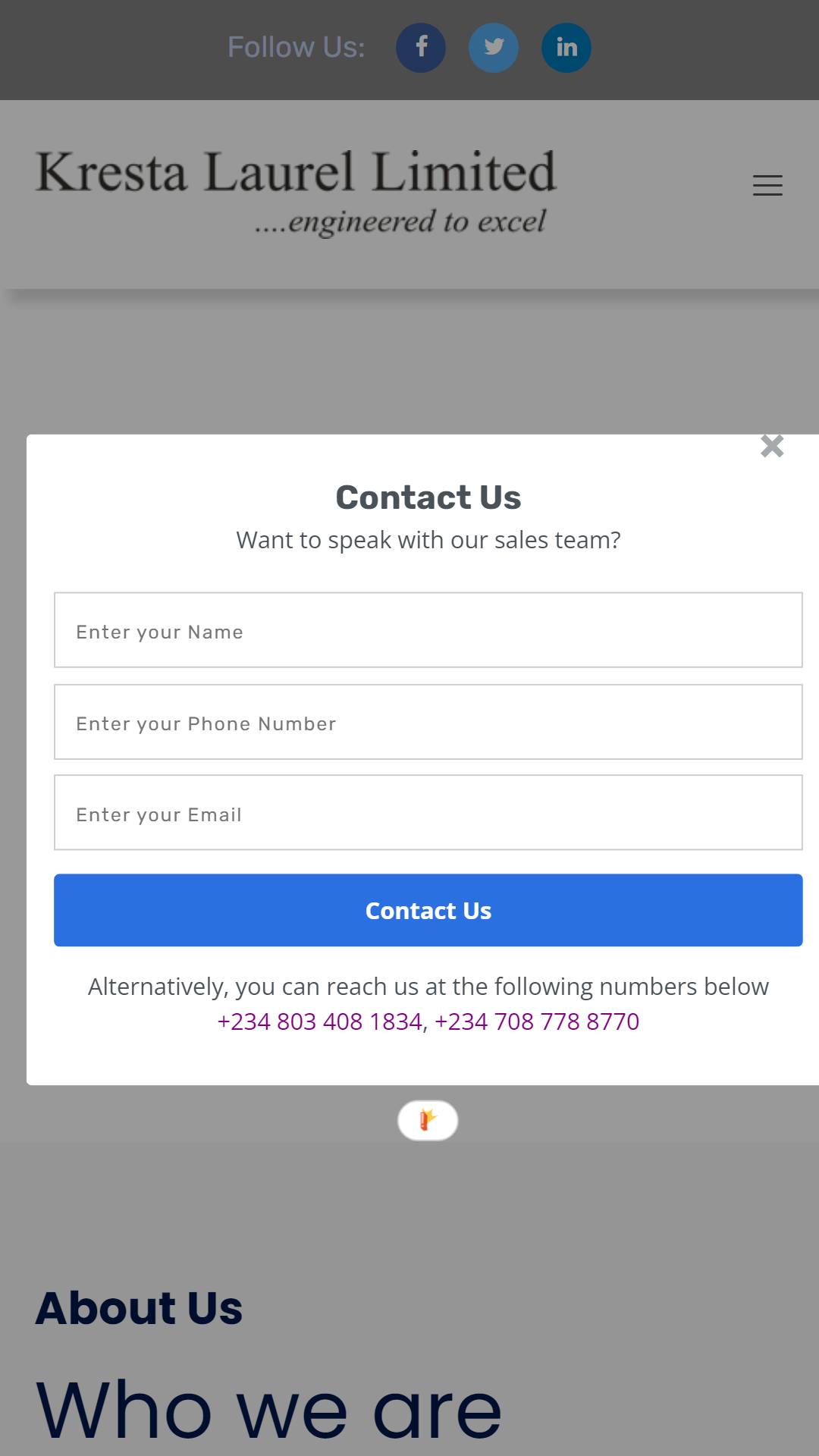The width and height of the screenshot is (819, 1456).
Task: Submit the blue Contact Us button
Action: [428, 910]
